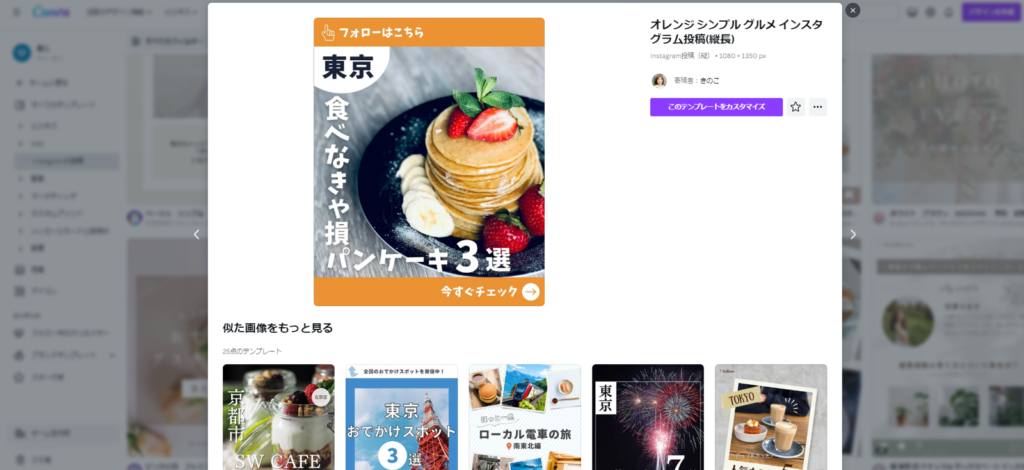Open the 京都市 SW CAFE template

tap(278, 417)
